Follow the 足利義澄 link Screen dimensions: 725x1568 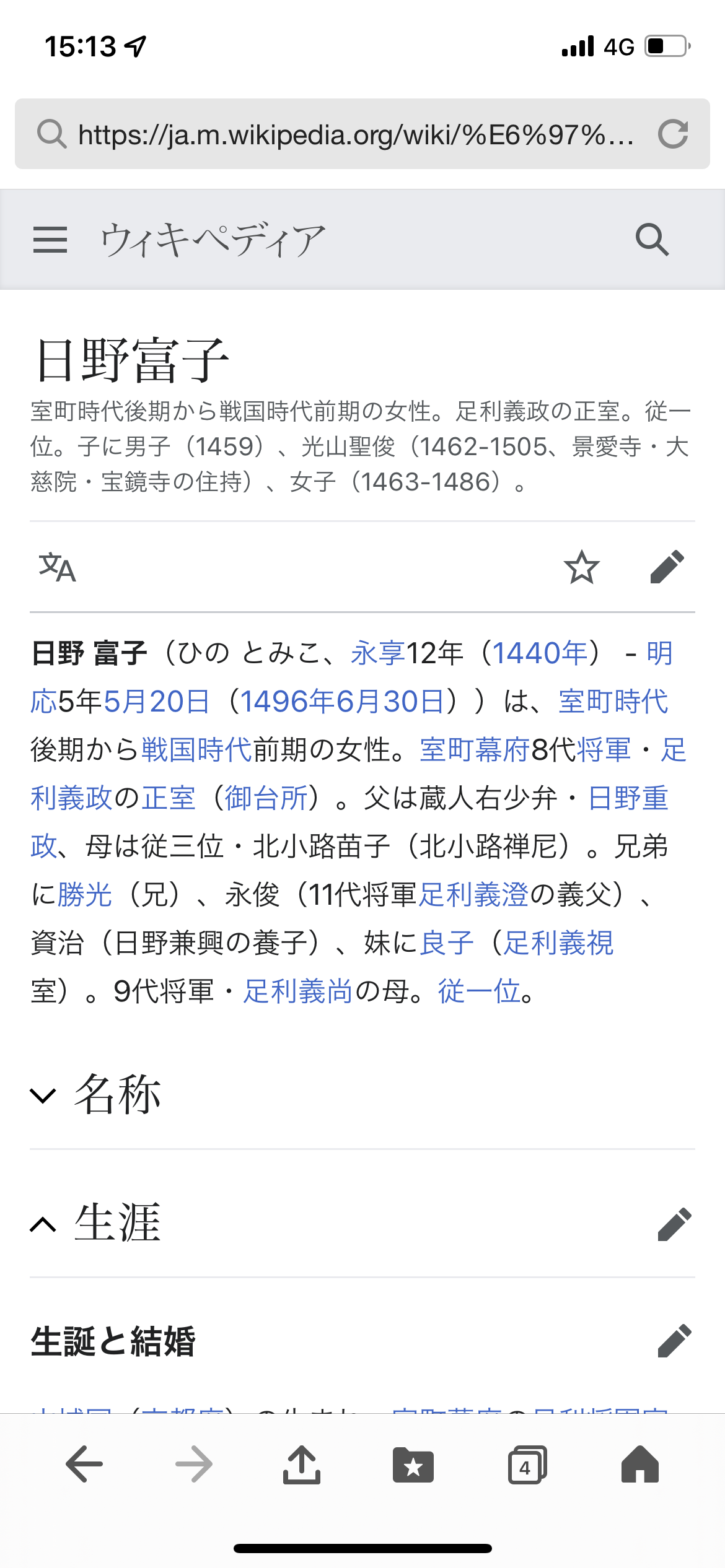point(473,895)
